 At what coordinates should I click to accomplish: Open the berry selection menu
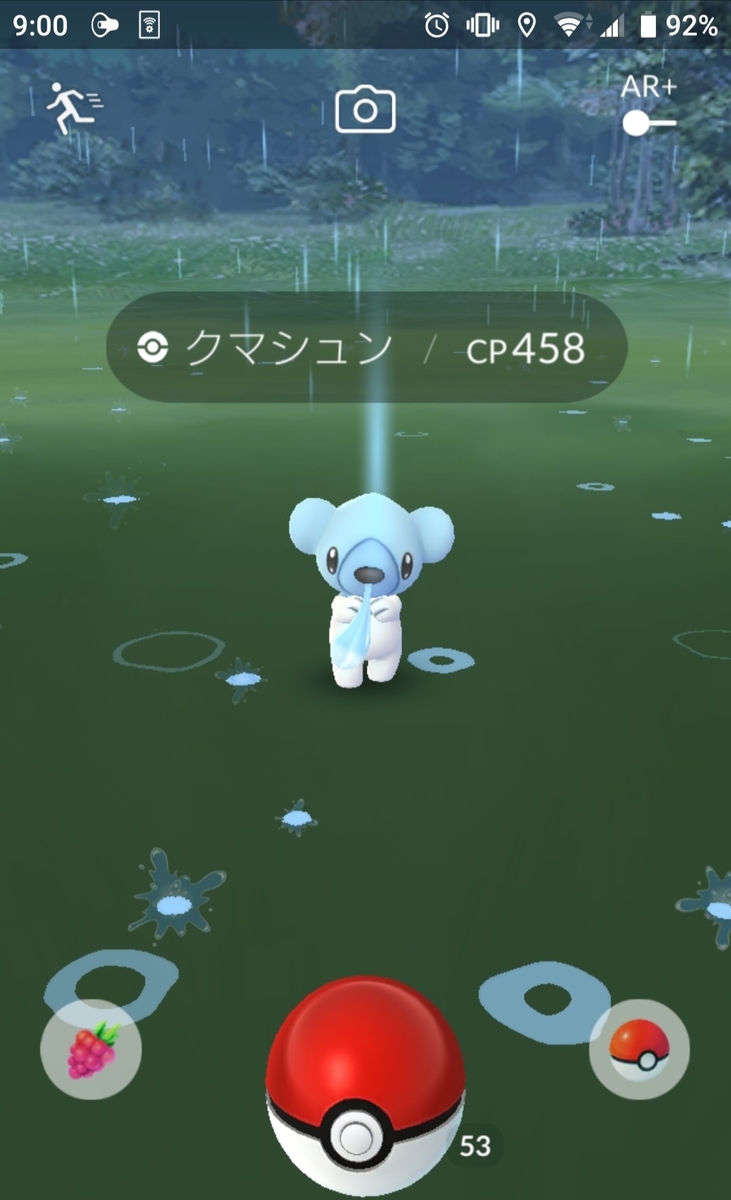[91, 1049]
